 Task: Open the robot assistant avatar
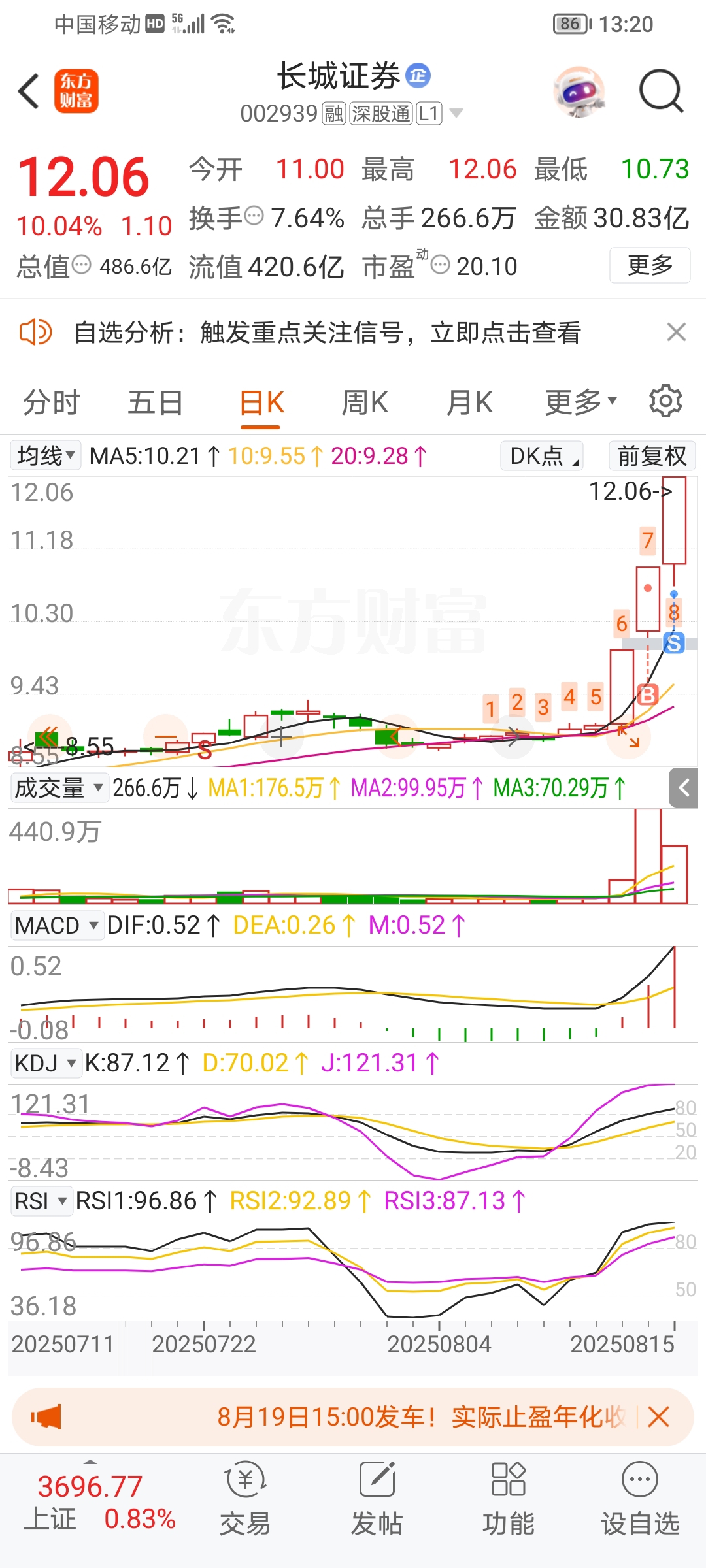579,91
